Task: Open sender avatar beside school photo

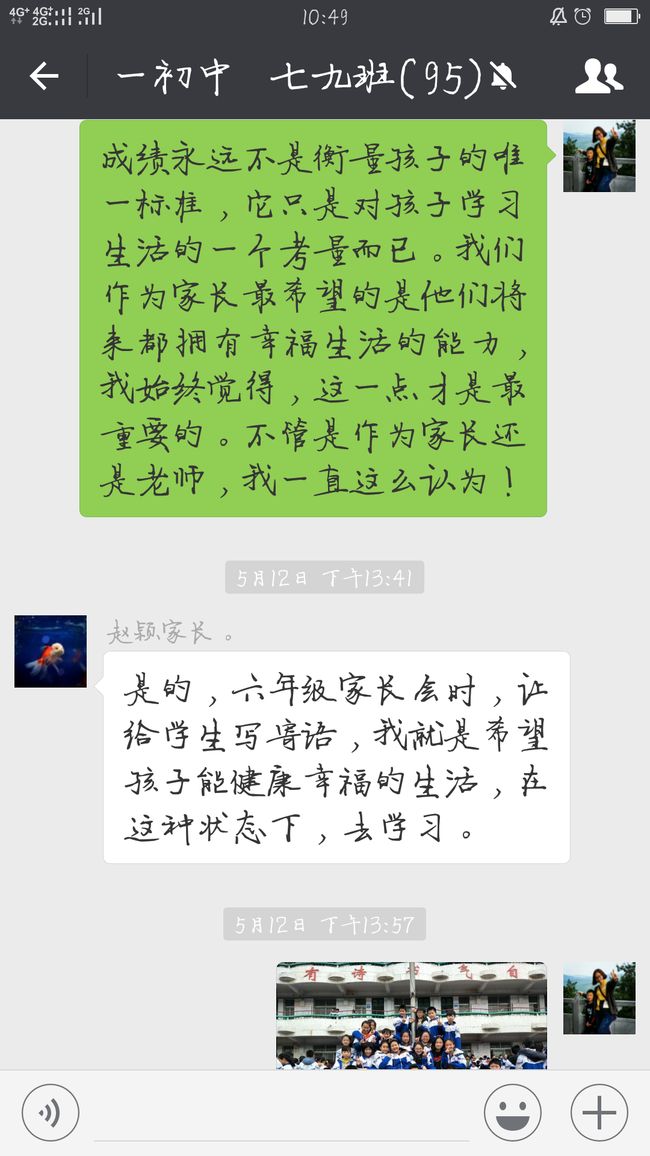Action: click(x=599, y=997)
